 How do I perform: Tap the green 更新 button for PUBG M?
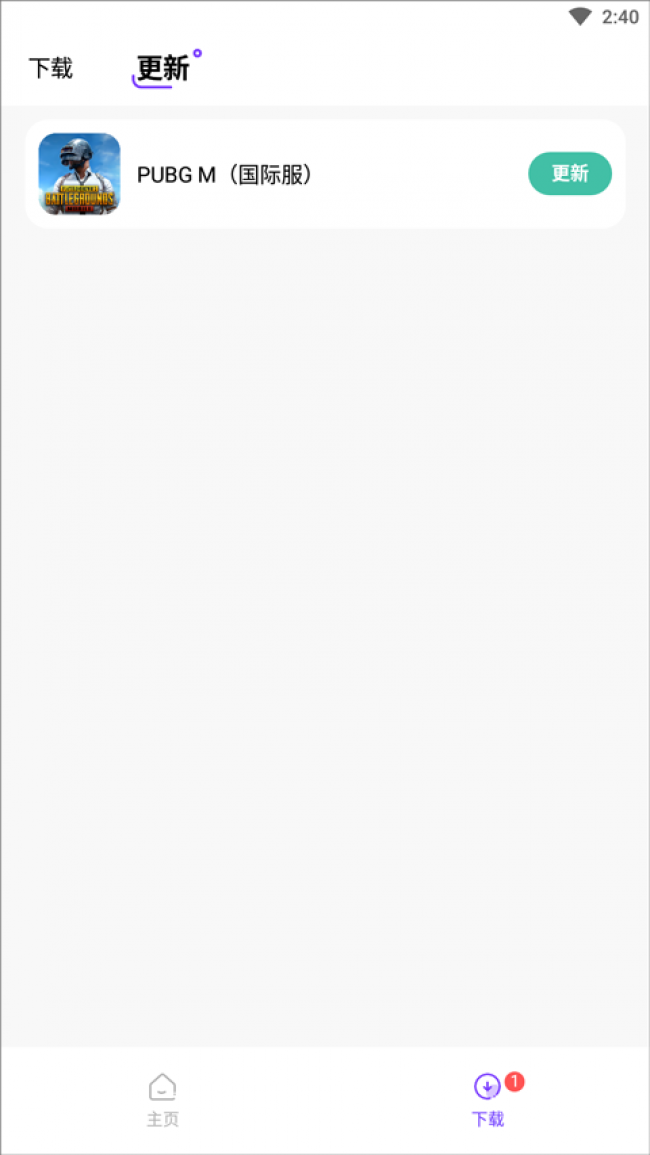point(569,173)
